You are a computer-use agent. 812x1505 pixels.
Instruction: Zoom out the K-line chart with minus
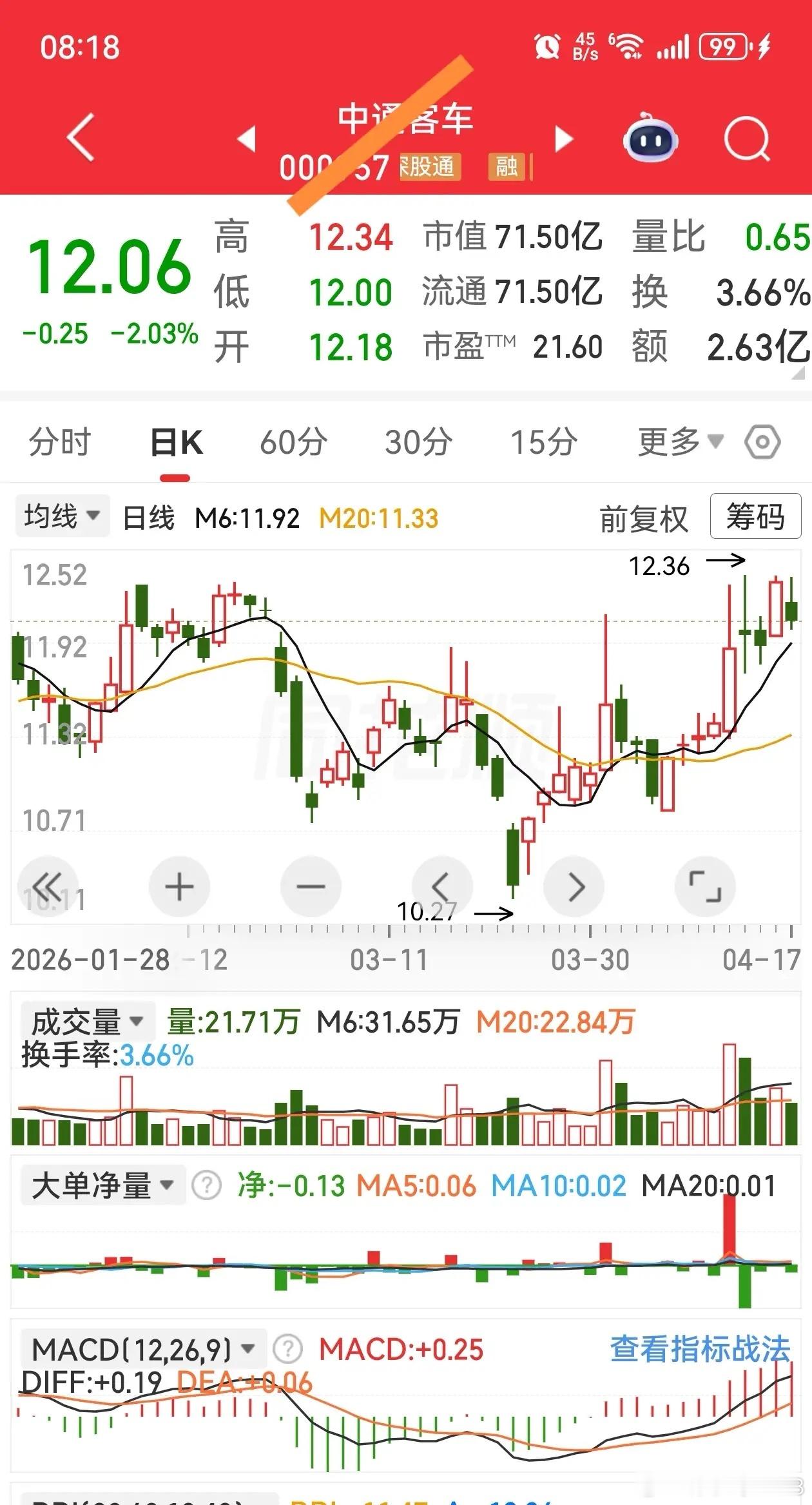point(311,886)
